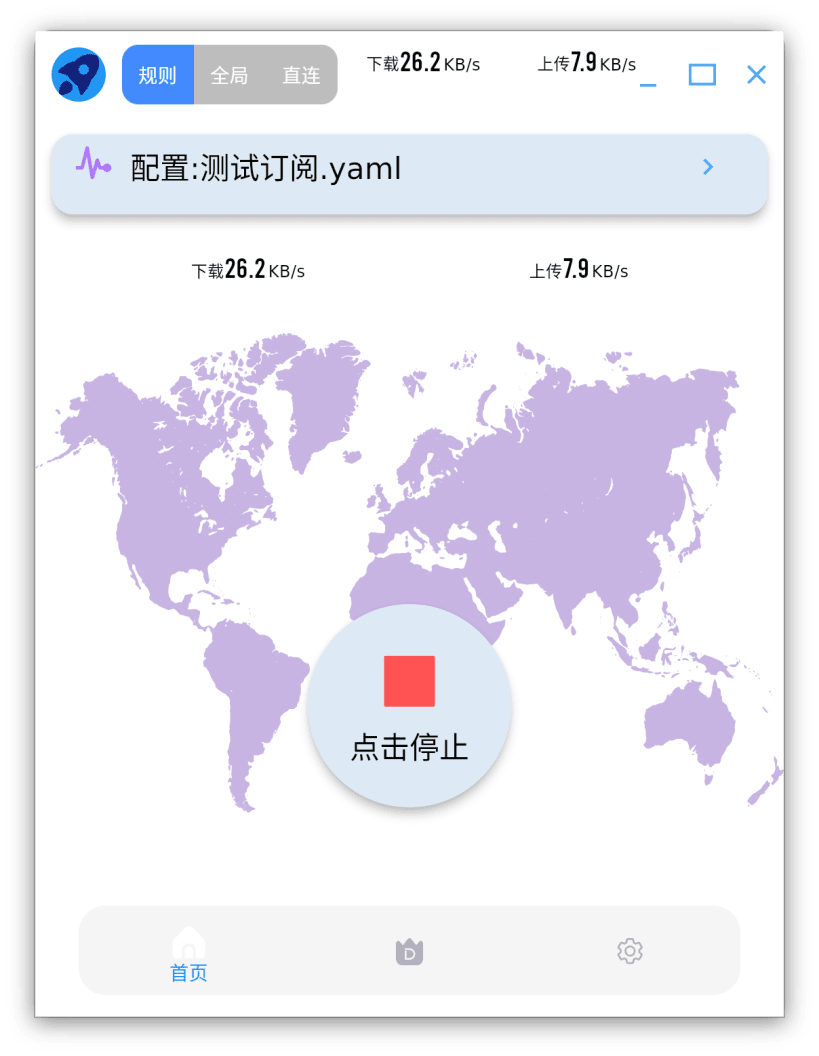This screenshot has width=819, height=1056.
Task: Open the settings gear tab
Action: click(x=629, y=951)
